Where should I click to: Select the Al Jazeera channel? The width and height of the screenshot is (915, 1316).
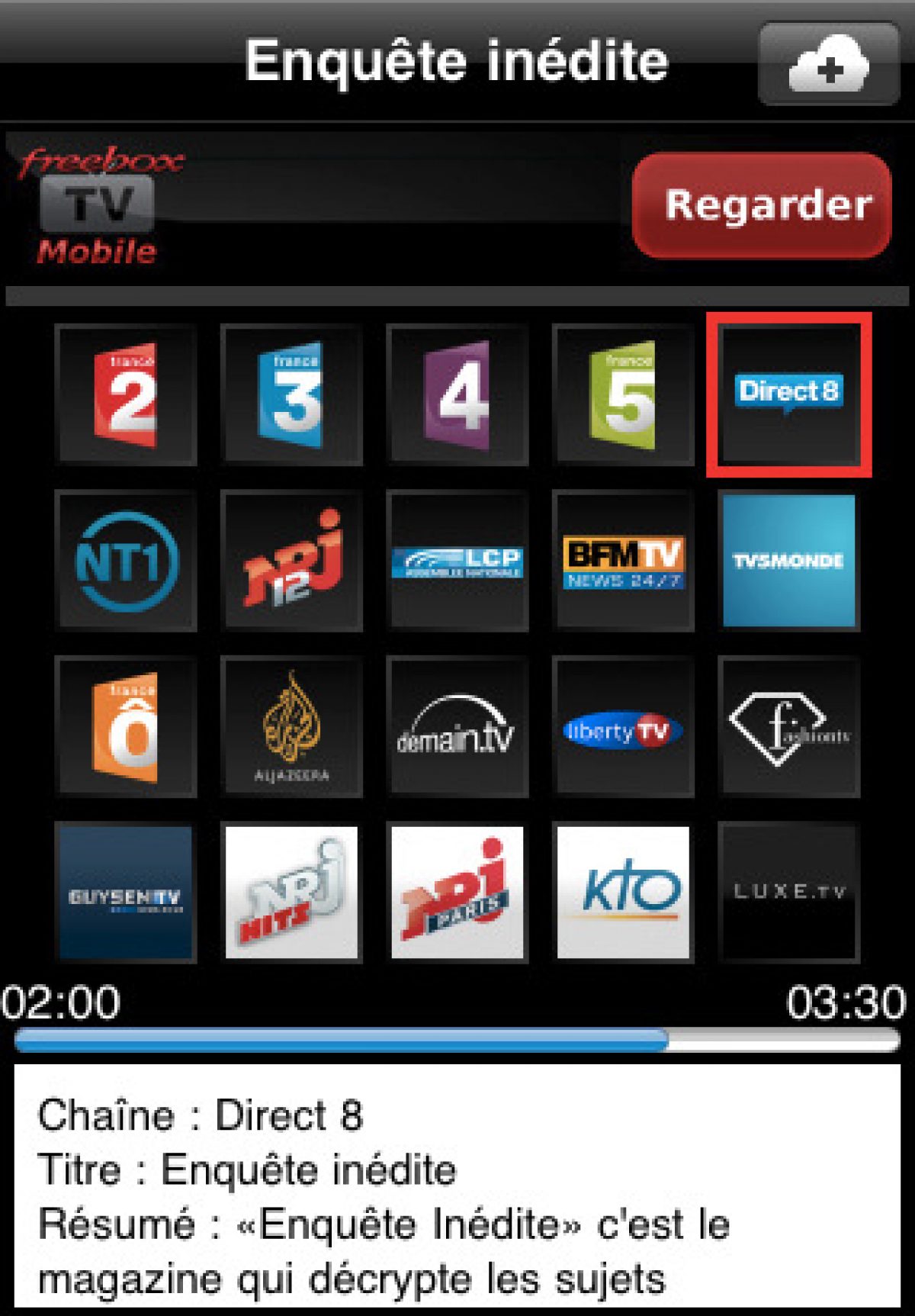[291, 726]
